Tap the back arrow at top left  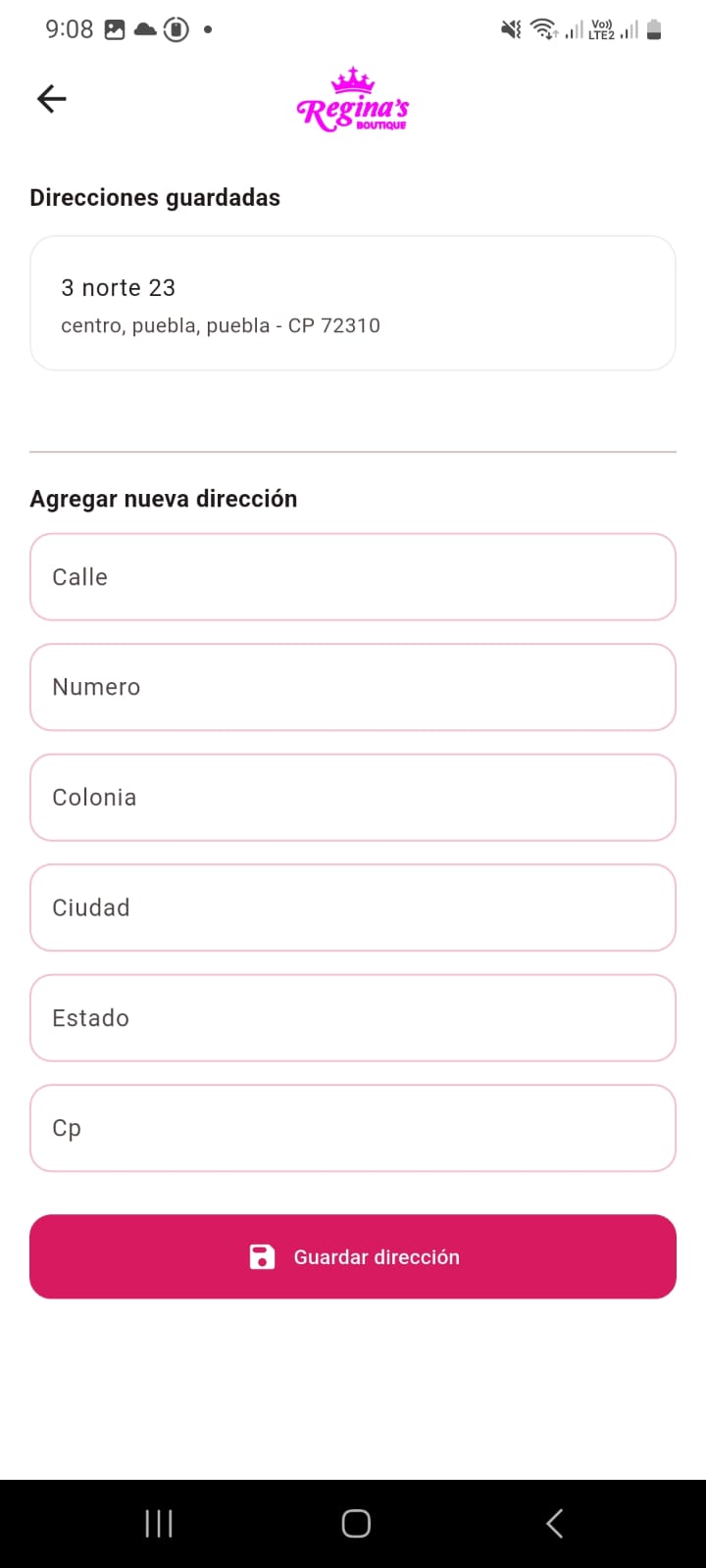51,98
